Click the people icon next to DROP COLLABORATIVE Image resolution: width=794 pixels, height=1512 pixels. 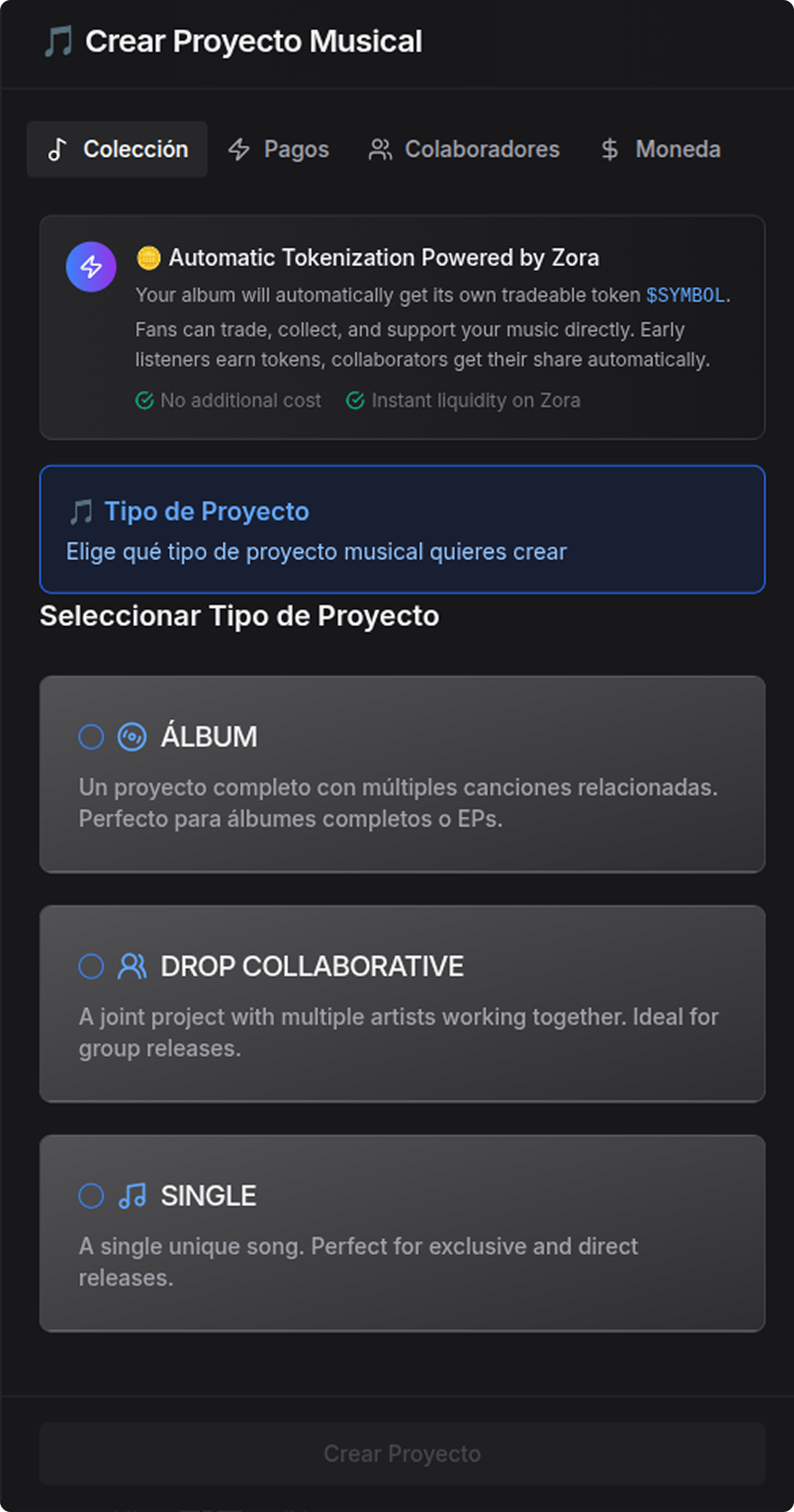(132, 966)
